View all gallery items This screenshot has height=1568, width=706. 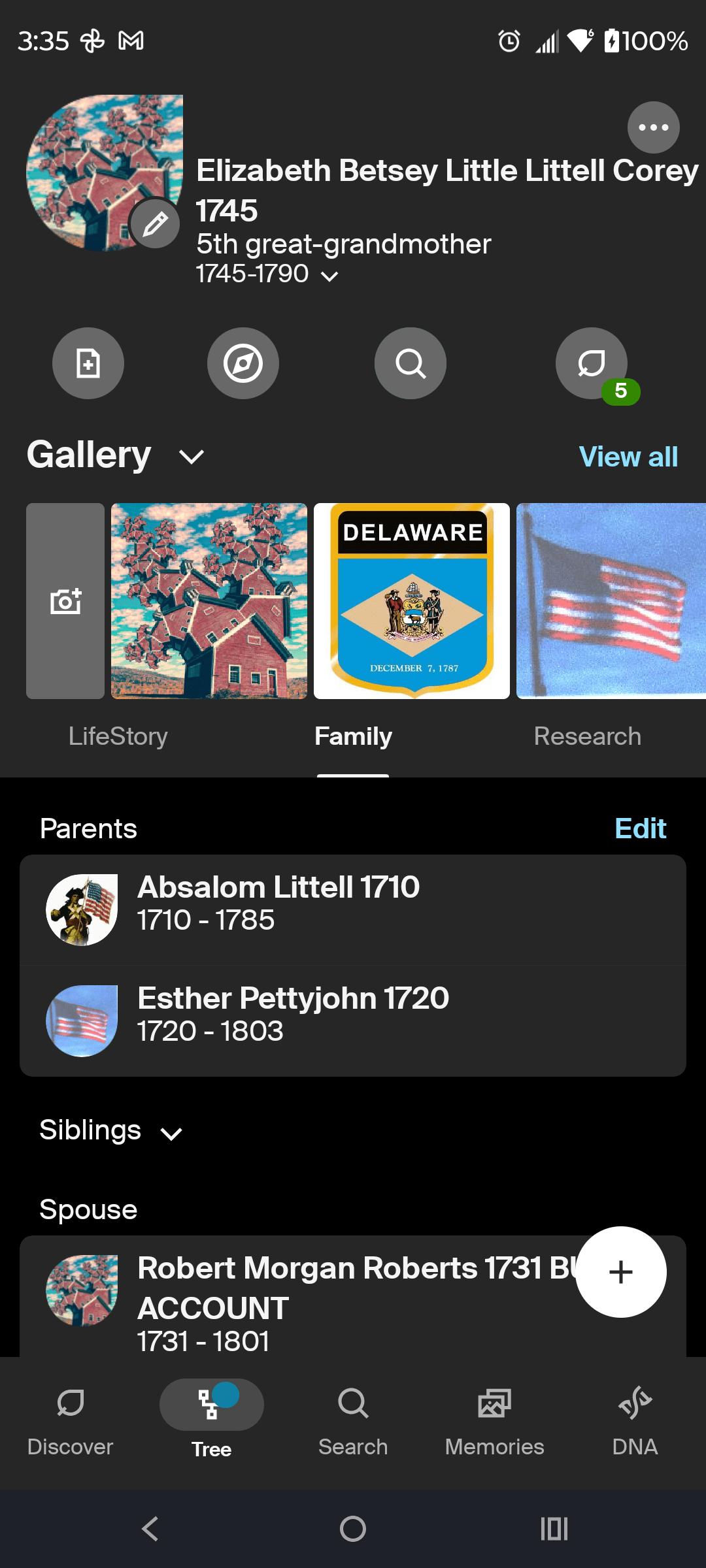628,457
